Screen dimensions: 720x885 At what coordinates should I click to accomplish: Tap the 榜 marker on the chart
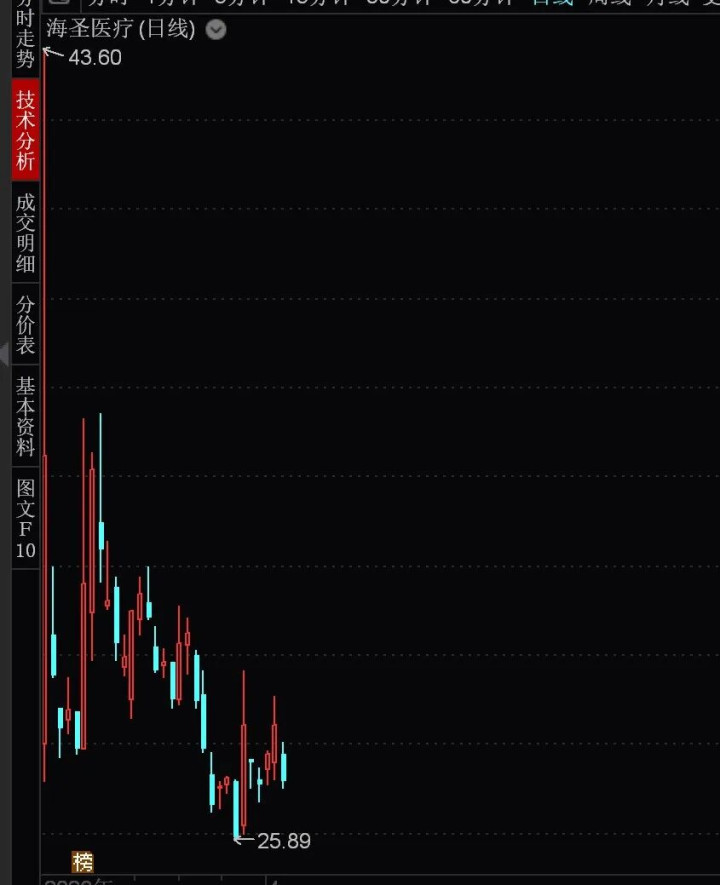click(83, 862)
